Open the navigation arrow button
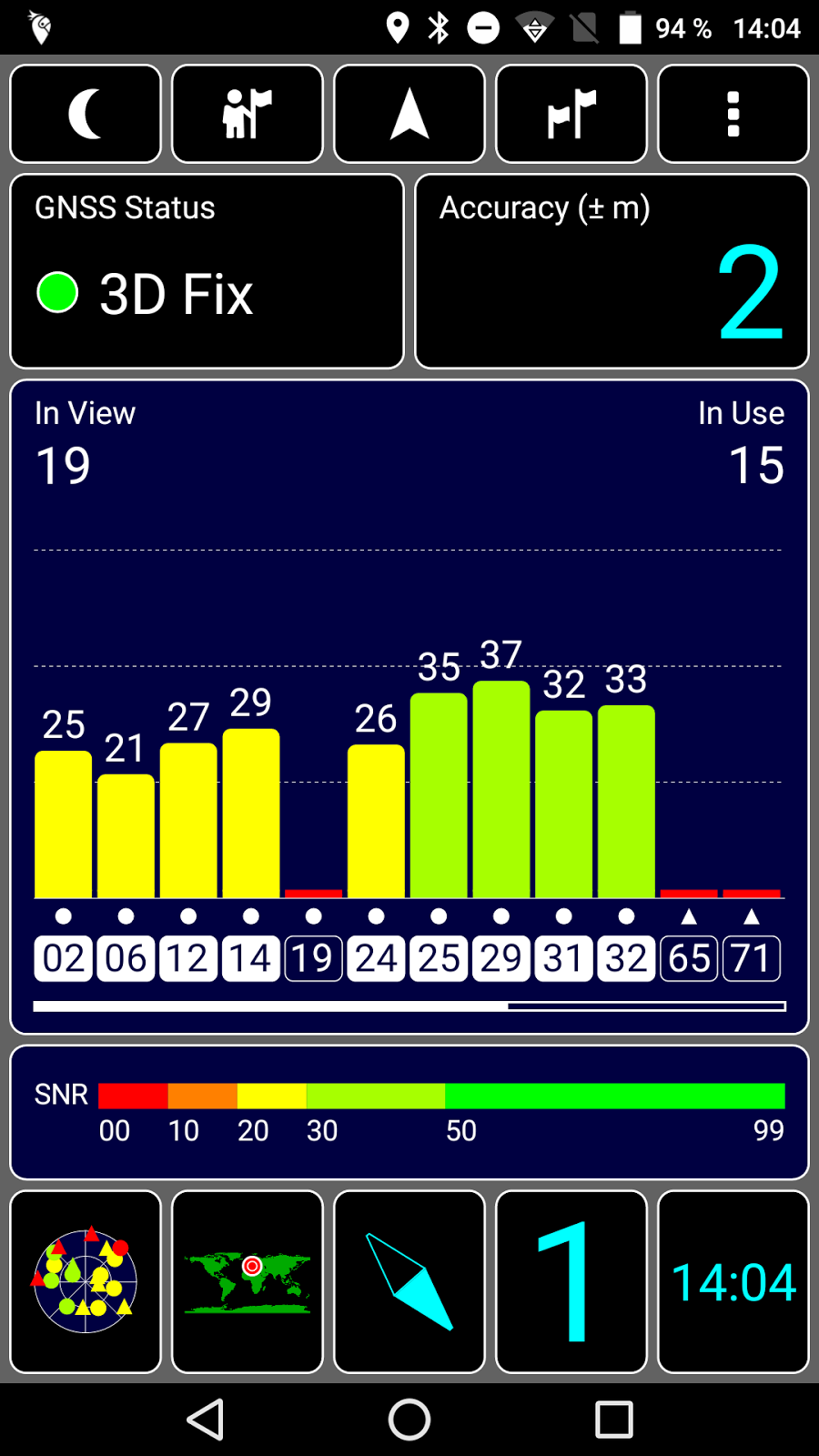This screenshot has height=1456, width=819. pyautogui.click(x=409, y=114)
